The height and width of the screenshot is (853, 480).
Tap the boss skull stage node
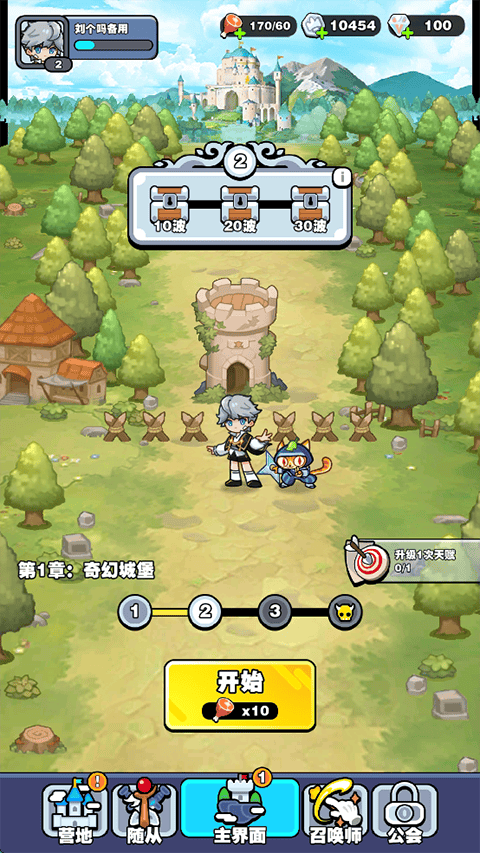point(345,613)
